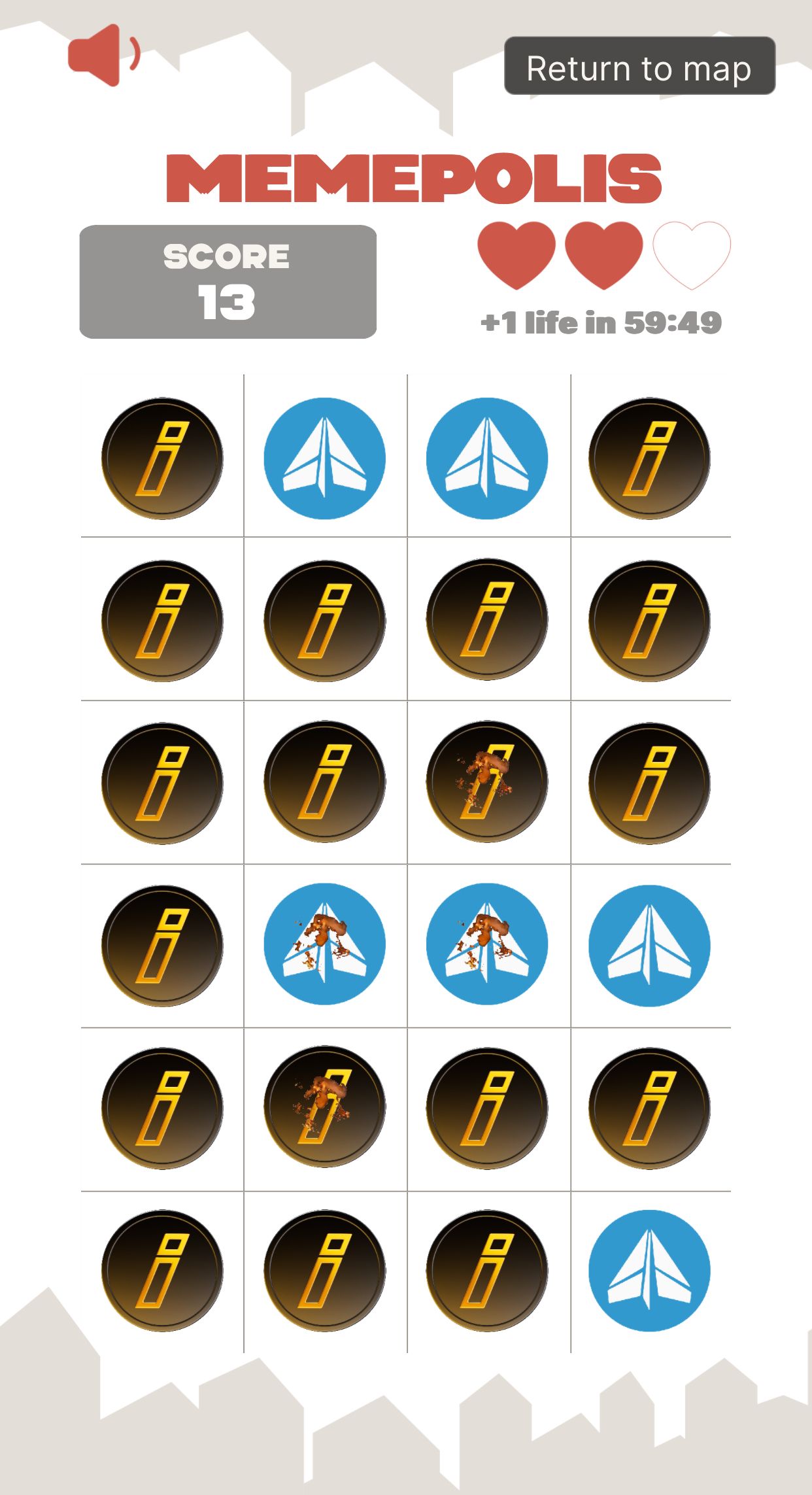Select the splattered gold coin in the fifth row
Viewport: 812px width, 1495px height.
pyautogui.click(x=325, y=1107)
